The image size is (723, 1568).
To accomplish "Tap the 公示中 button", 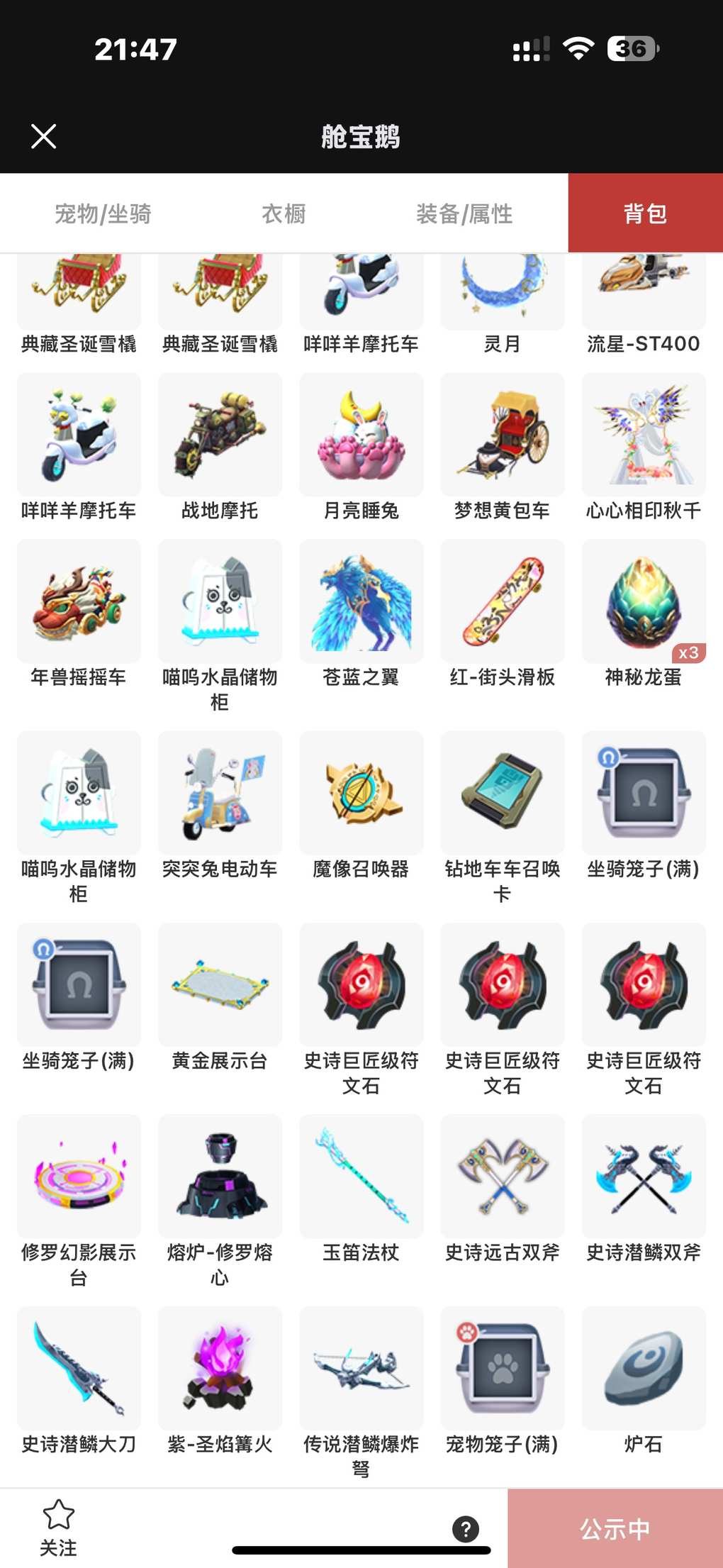I will pyautogui.click(x=615, y=1528).
